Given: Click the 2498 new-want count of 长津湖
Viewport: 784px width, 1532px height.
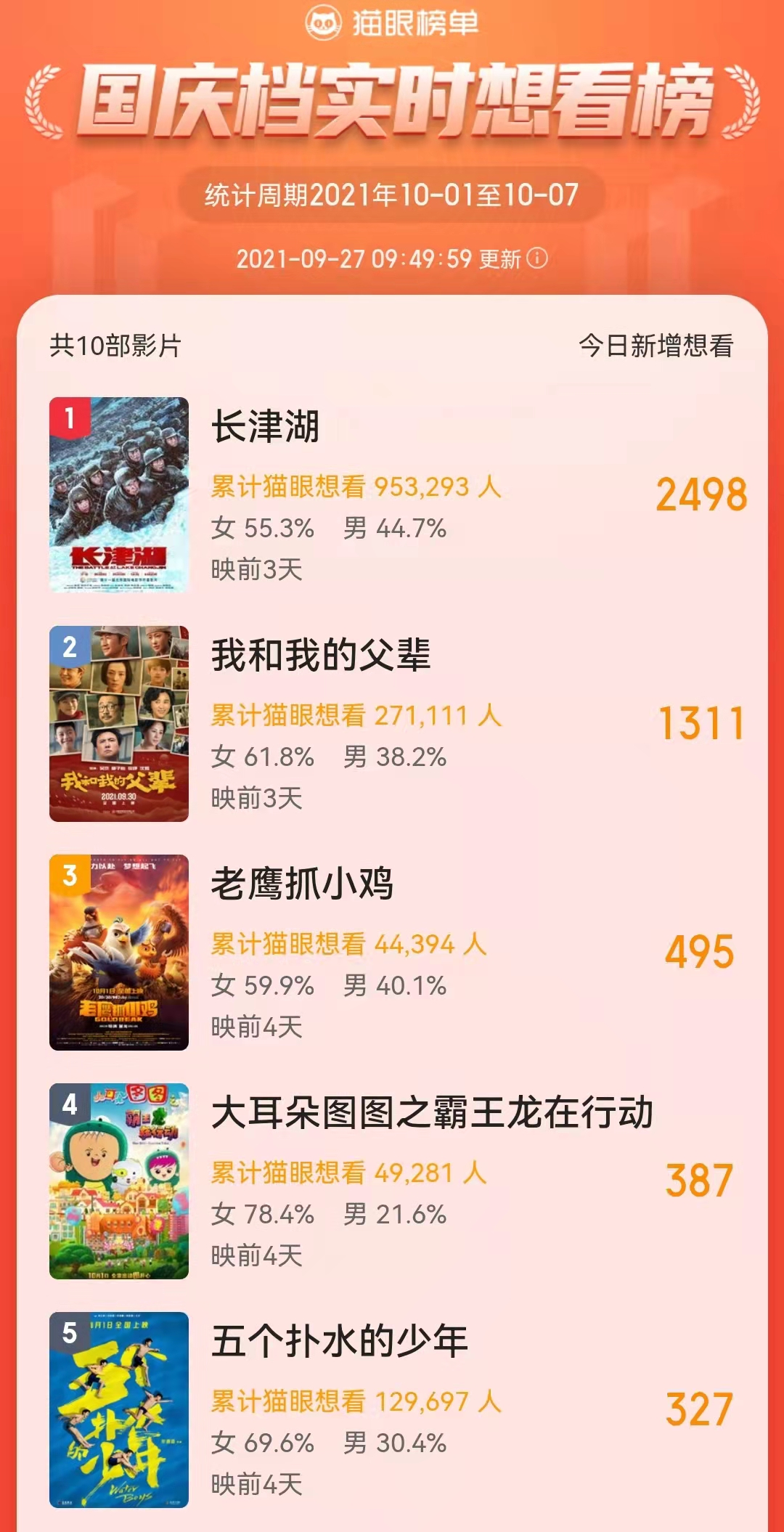Looking at the screenshot, I should 701,494.
